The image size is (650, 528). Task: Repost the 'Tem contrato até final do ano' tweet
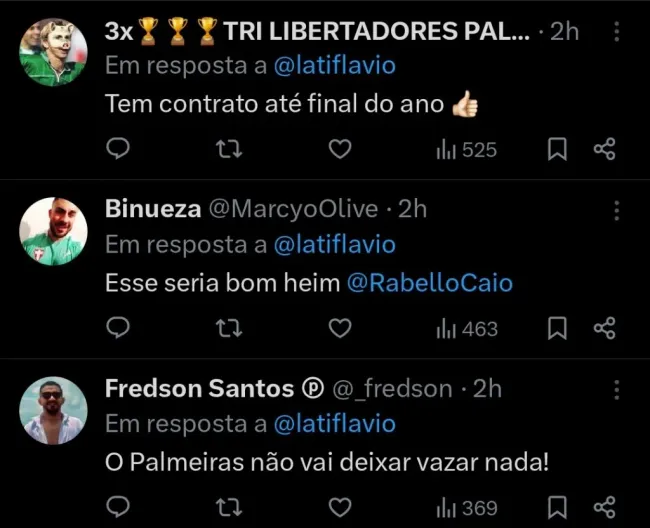[229, 149]
